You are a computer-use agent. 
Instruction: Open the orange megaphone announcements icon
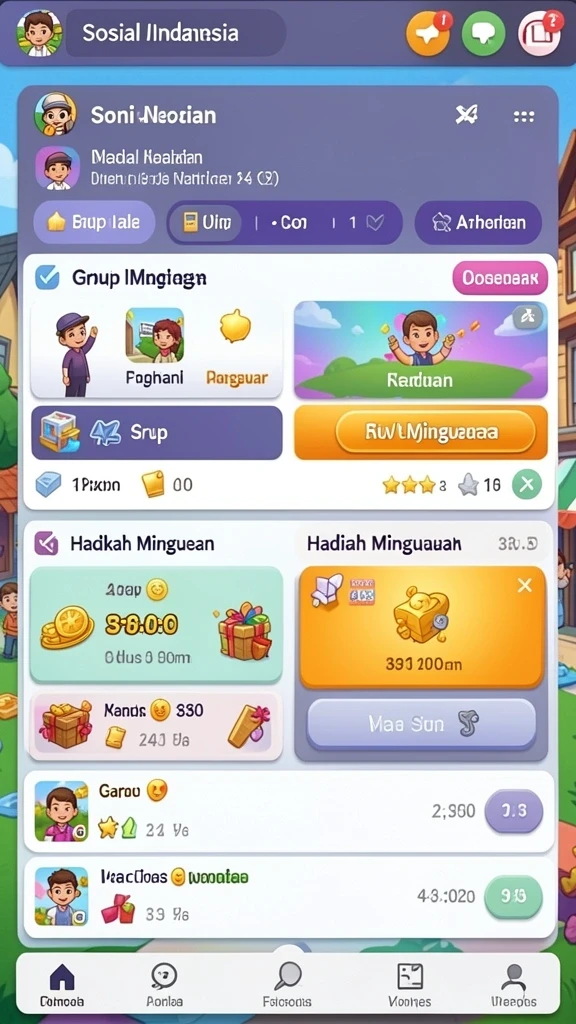click(428, 32)
